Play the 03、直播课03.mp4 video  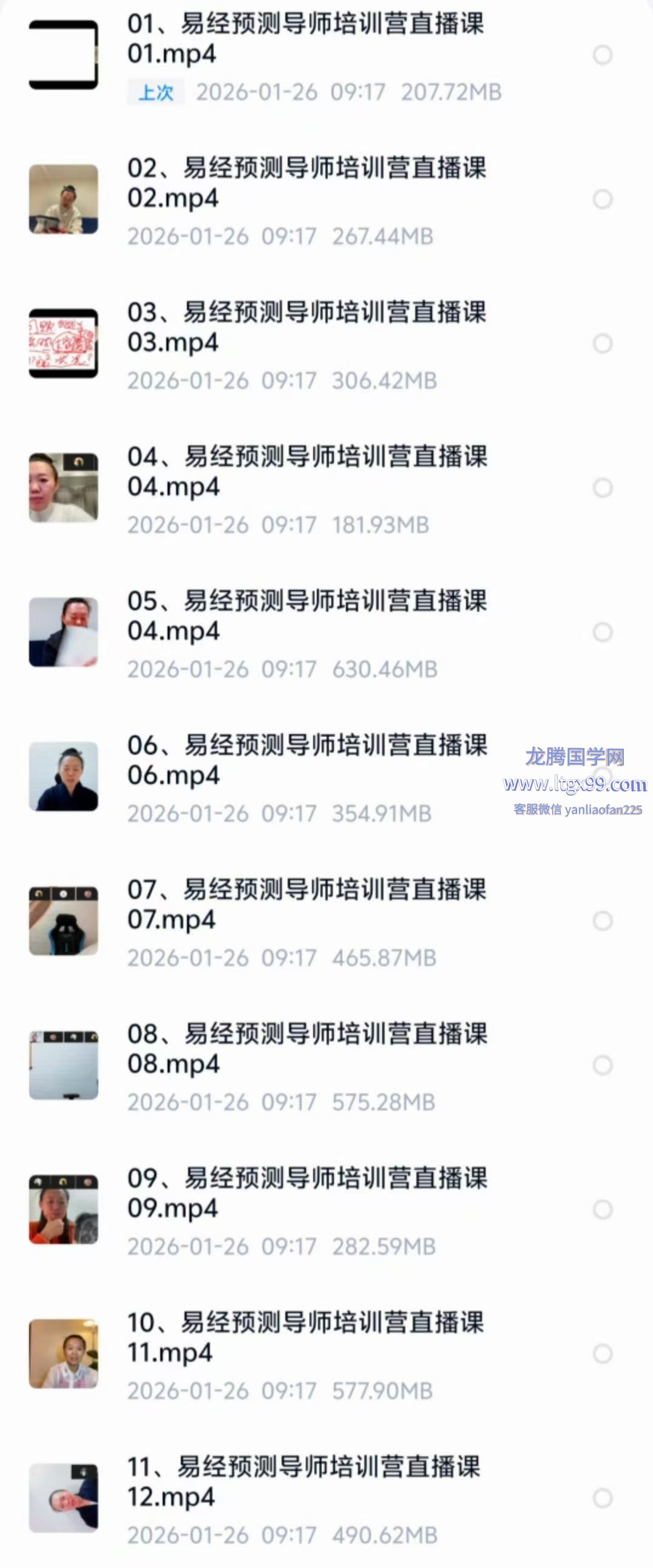click(305, 328)
